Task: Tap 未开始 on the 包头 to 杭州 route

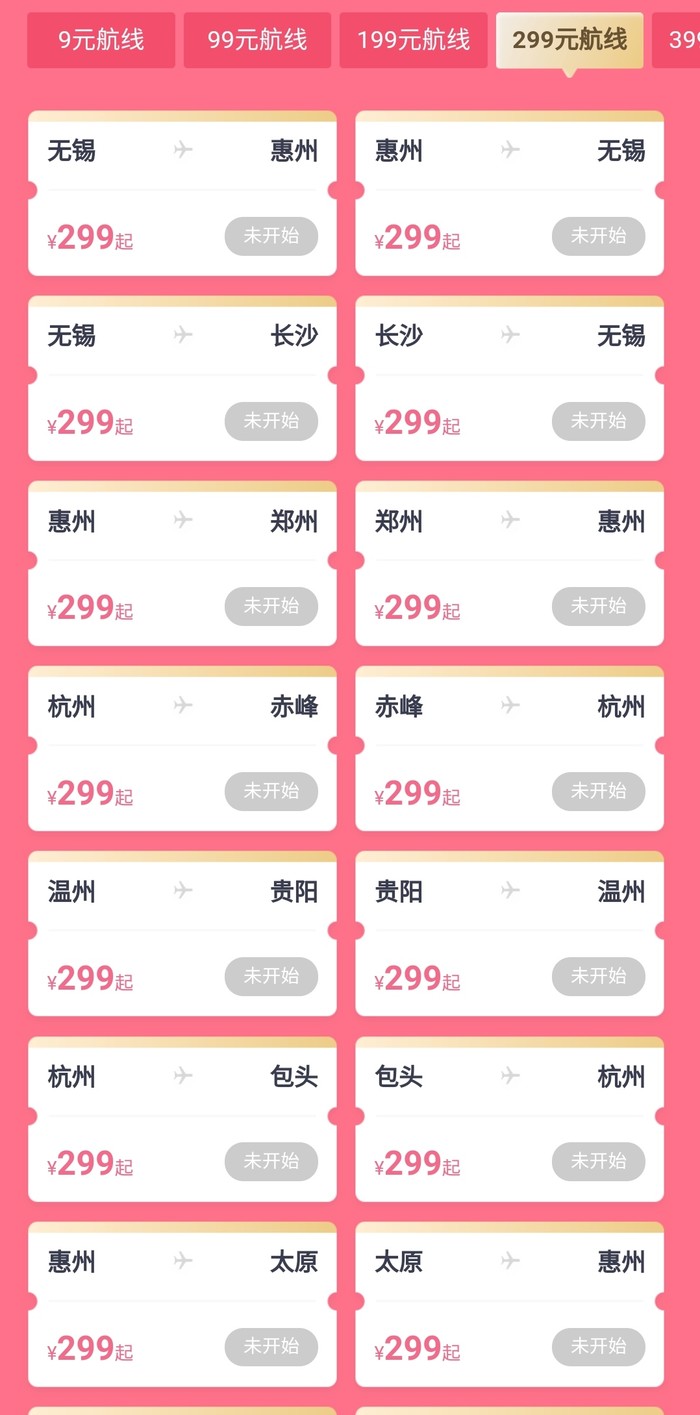Action: [x=598, y=1161]
